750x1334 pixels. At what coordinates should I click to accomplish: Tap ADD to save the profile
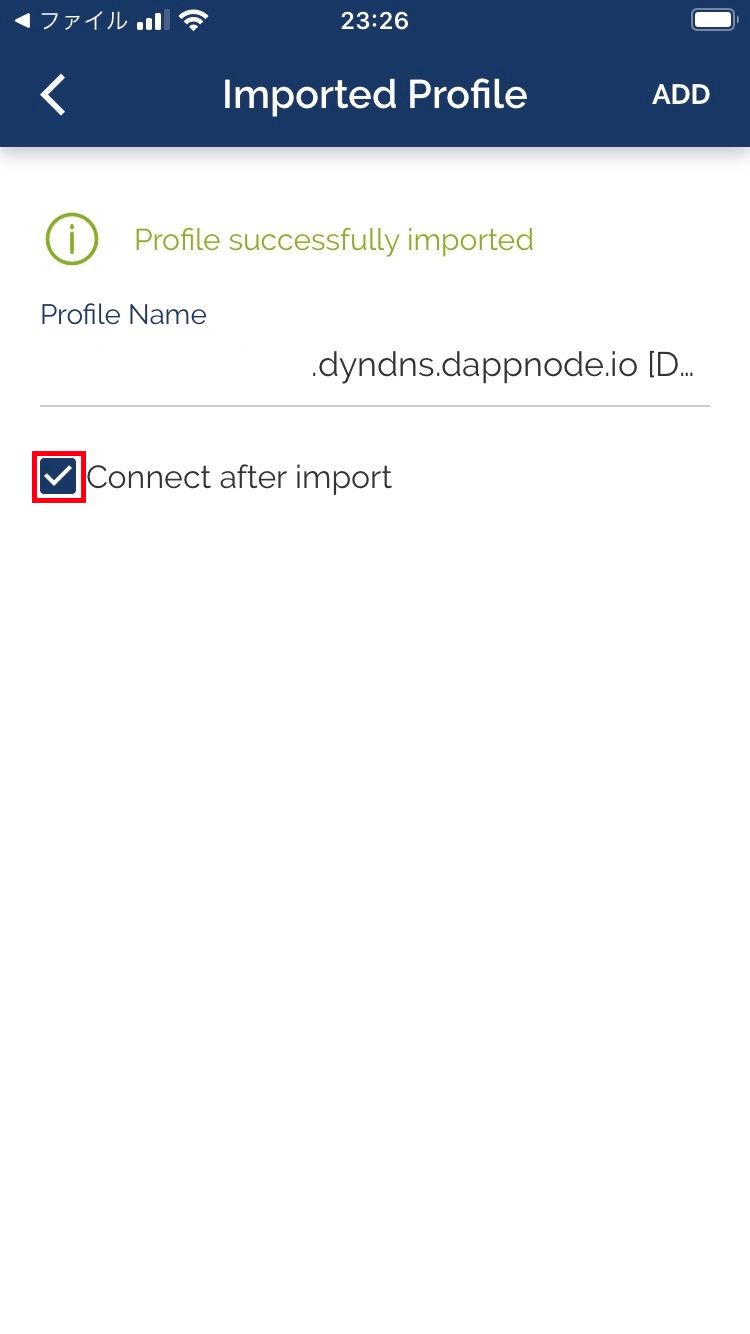[x=680, y=95]
